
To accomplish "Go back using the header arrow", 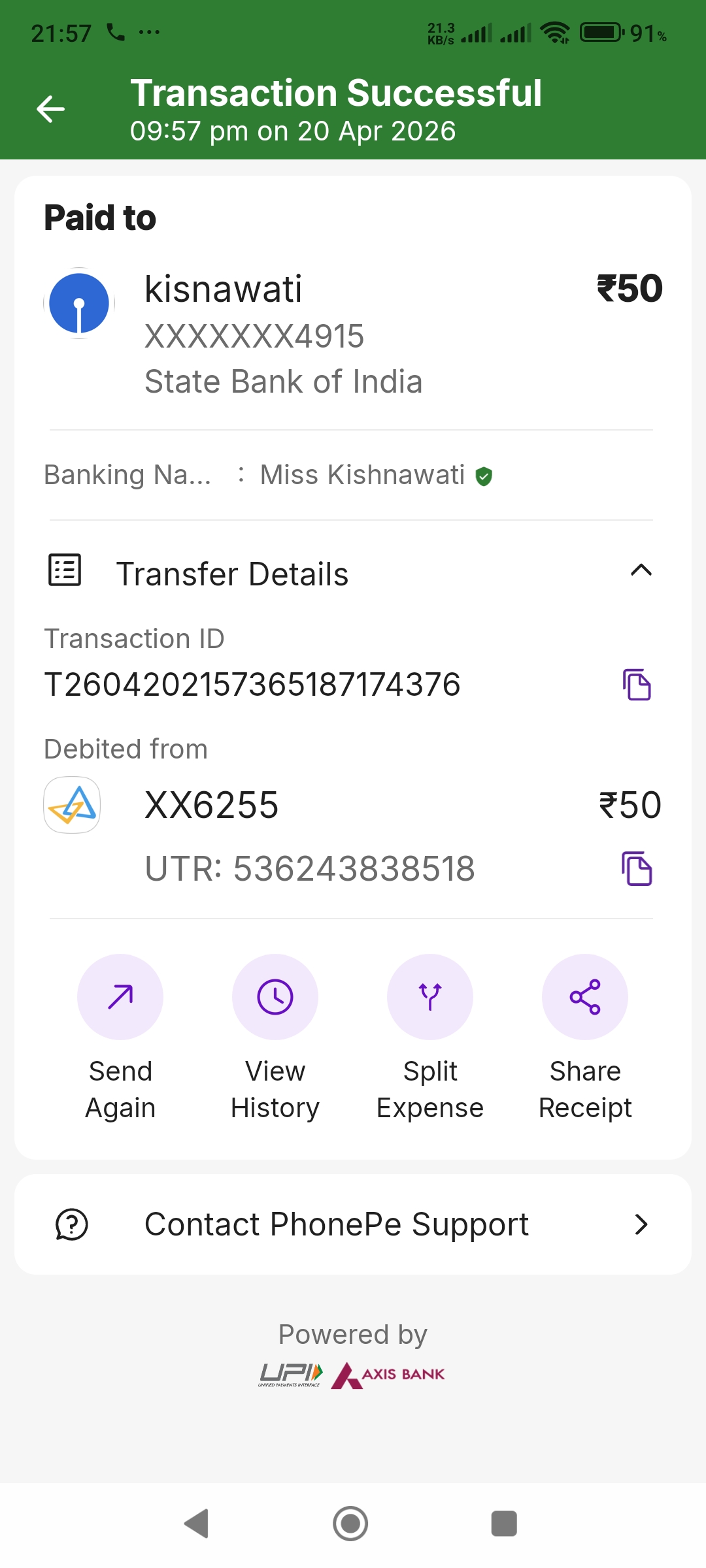I will 50,109.
